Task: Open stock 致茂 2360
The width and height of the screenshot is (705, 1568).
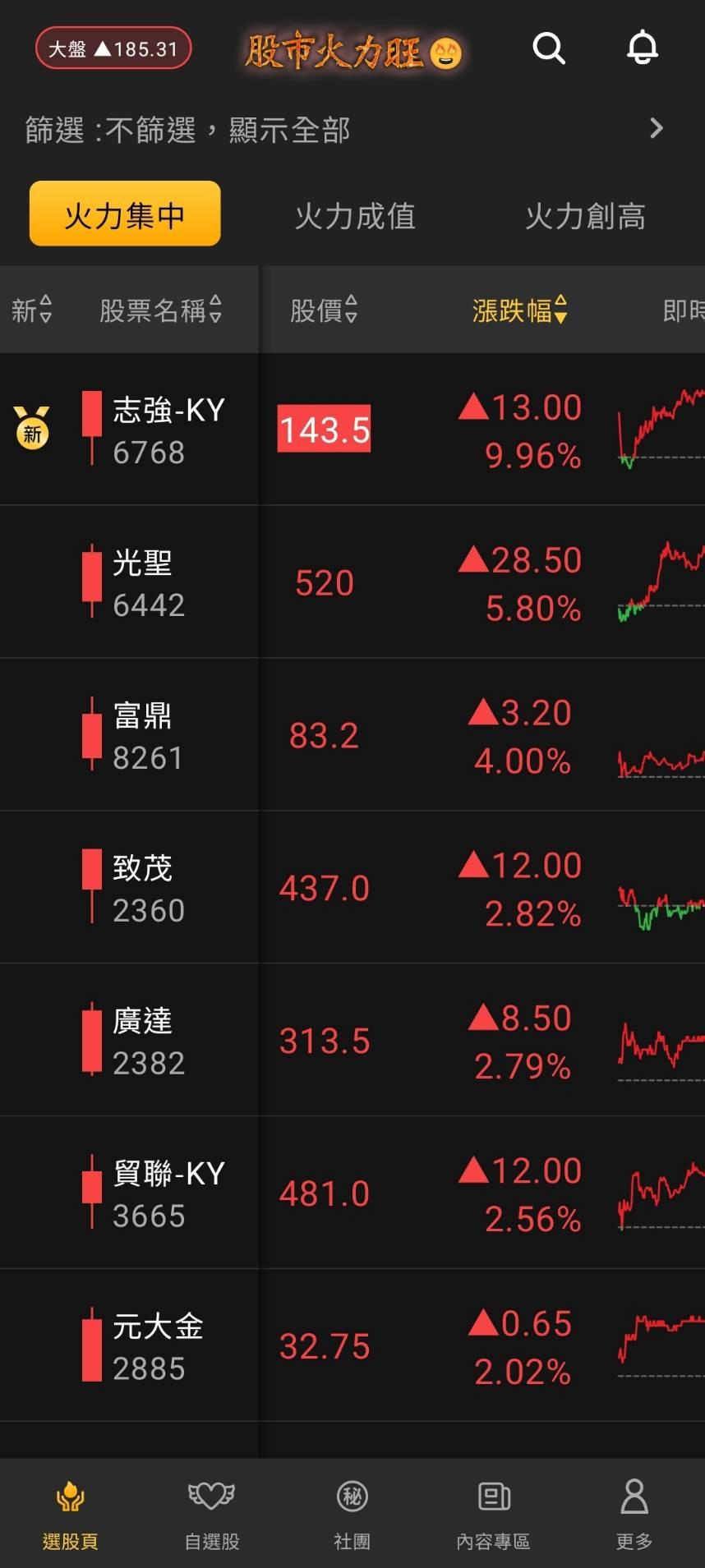Action: click(352, 888)
